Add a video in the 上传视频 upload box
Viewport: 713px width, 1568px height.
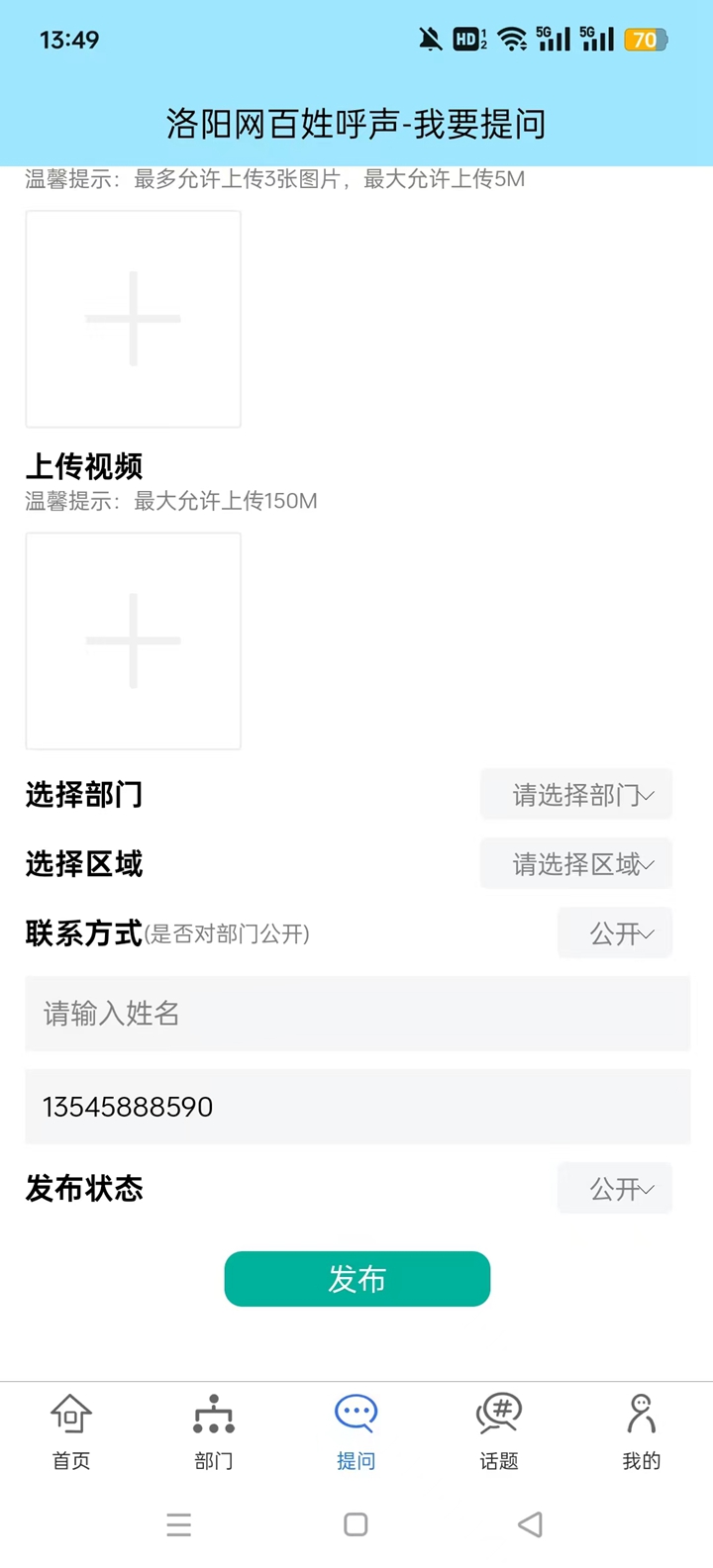tap(133, 640)
